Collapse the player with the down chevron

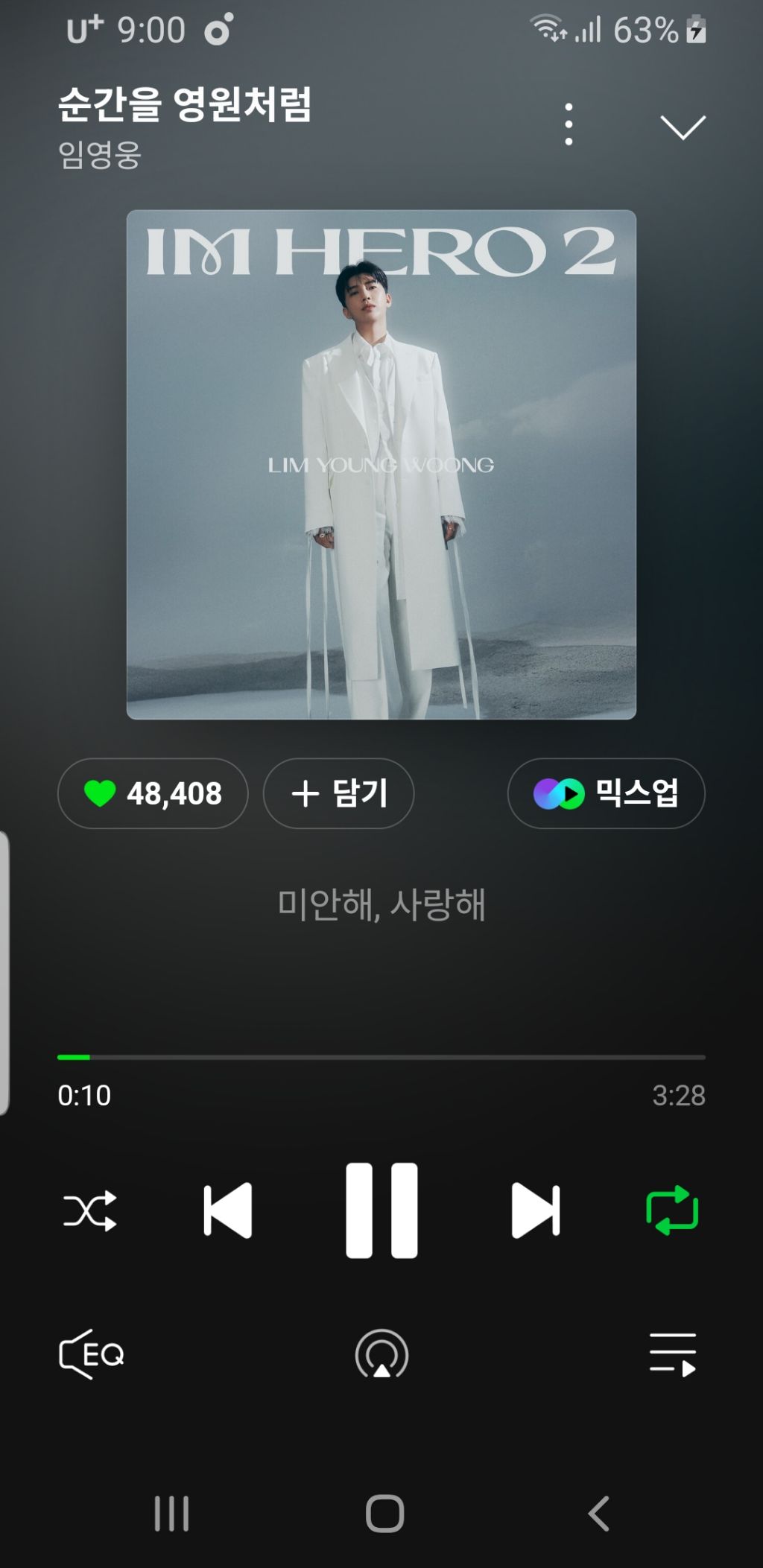coord(683,127)
